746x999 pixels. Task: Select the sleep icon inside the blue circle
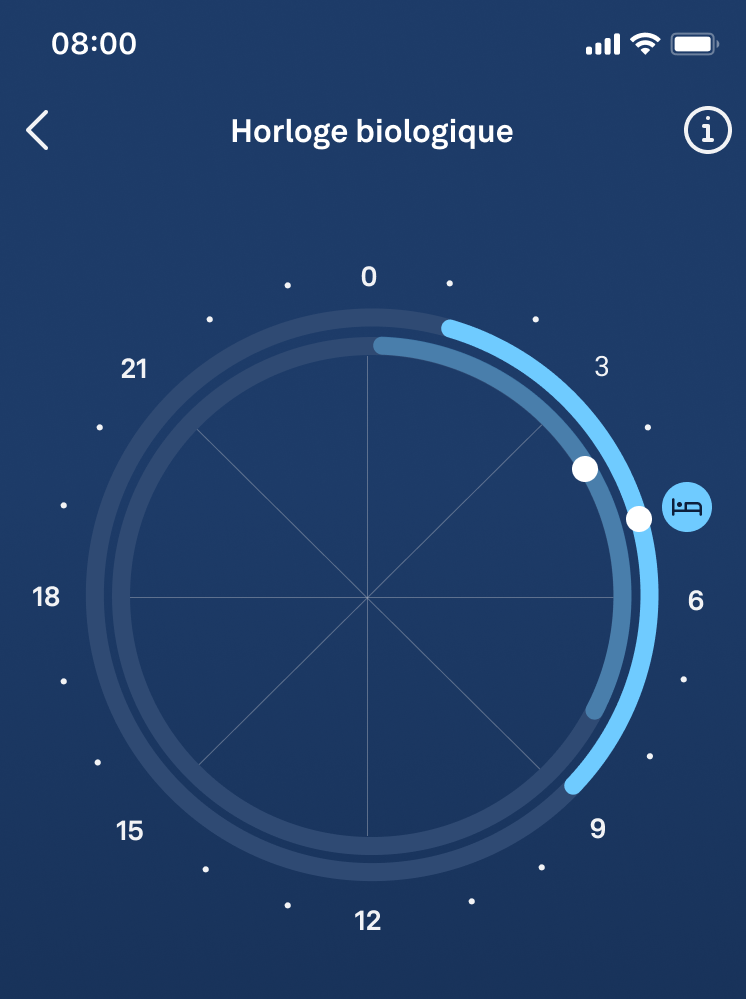click(687, 507)
